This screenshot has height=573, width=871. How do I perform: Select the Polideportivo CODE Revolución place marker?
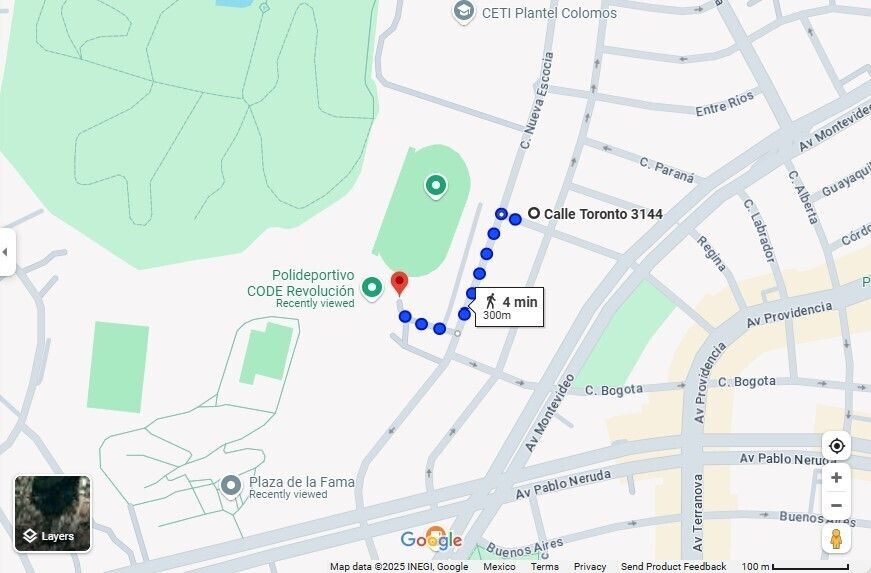[x=372, y=288]
